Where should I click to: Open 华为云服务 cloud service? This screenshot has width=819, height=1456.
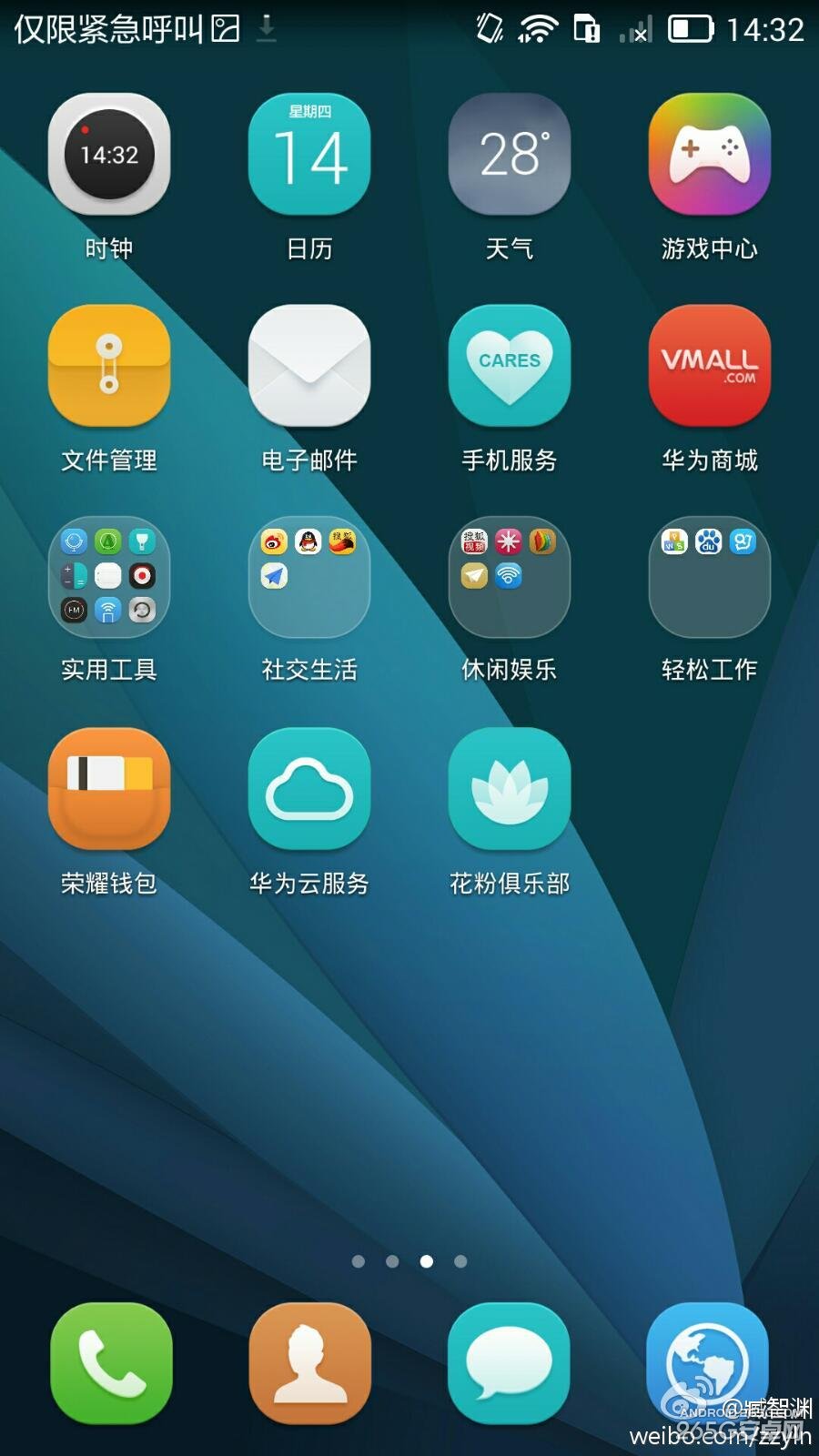(309, 789)
